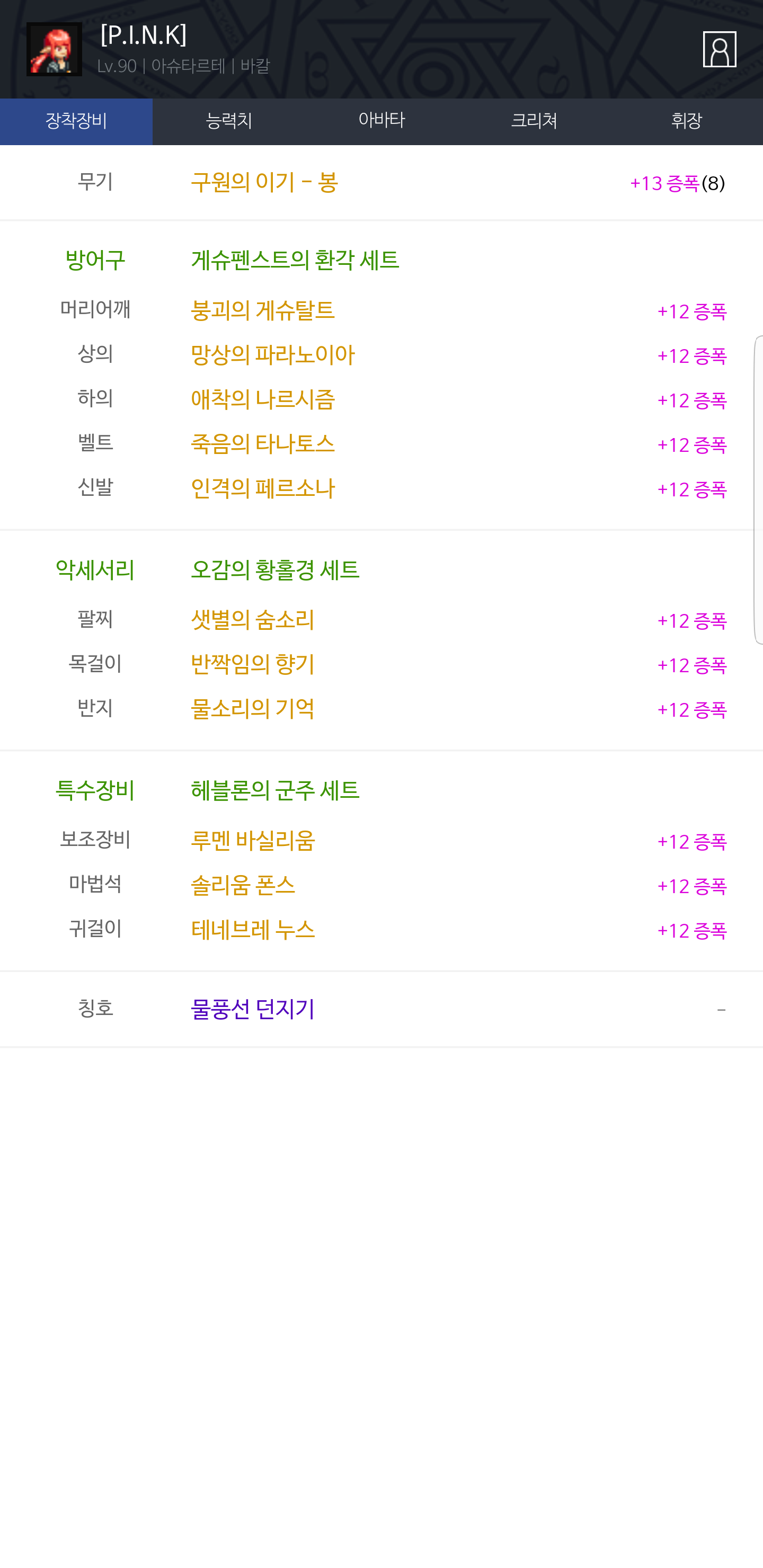The image size is (763, 1568).
Task: Open the character profile icon
Action: [719, 49]
